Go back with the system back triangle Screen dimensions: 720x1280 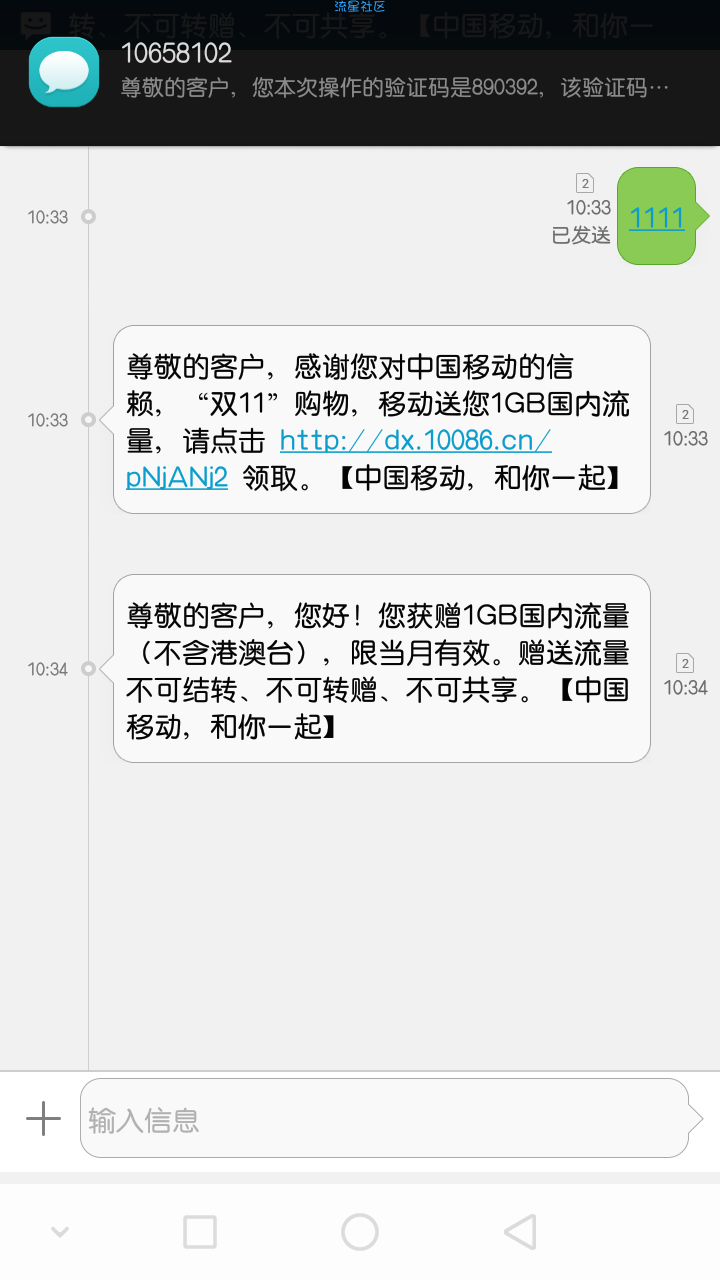point(520,1232)
